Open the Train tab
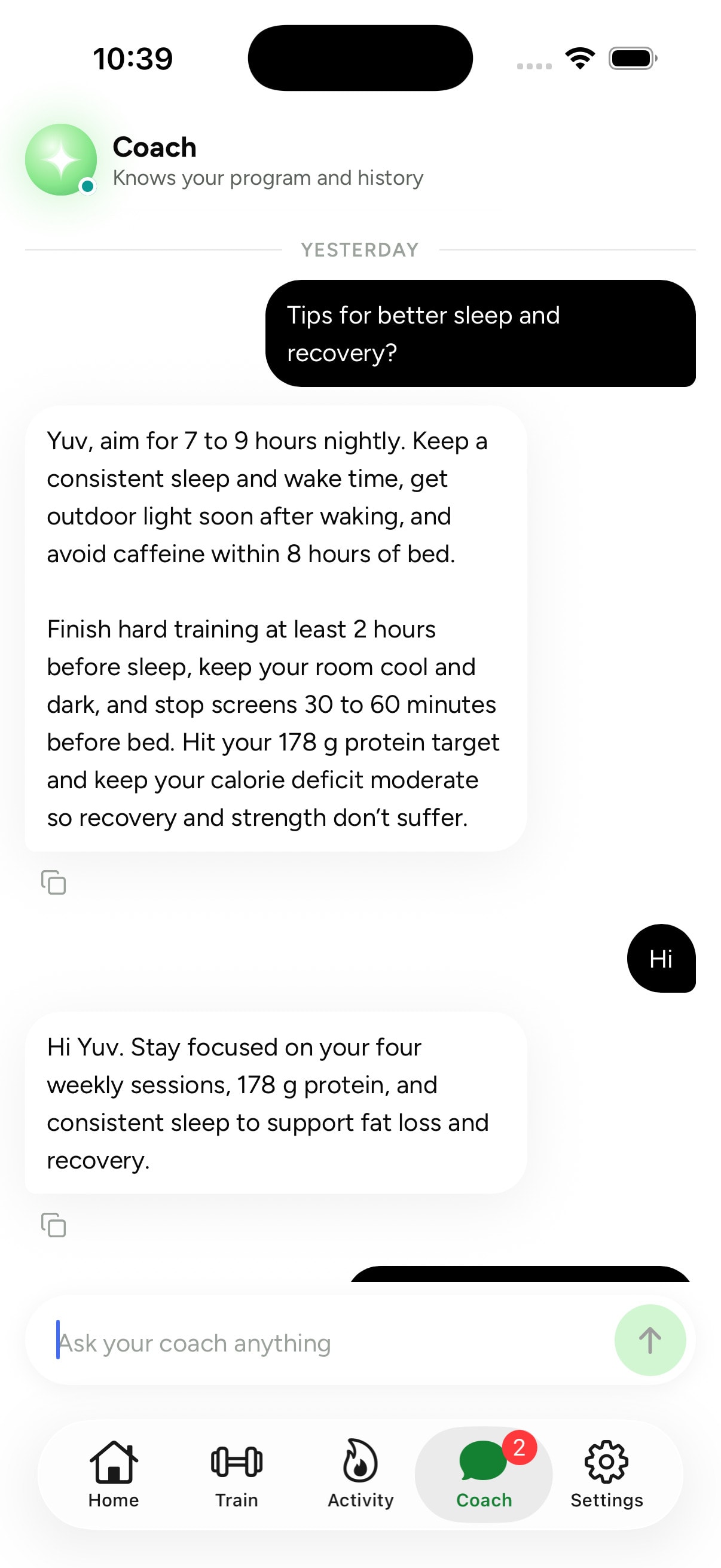 (x=237, y=1474)
